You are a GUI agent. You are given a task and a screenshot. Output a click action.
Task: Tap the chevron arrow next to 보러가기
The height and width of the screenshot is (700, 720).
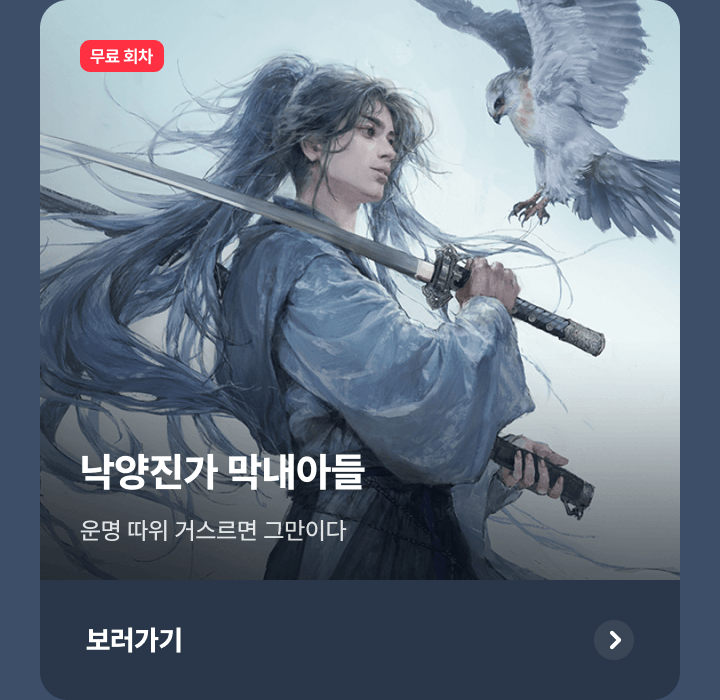[614, 640]
